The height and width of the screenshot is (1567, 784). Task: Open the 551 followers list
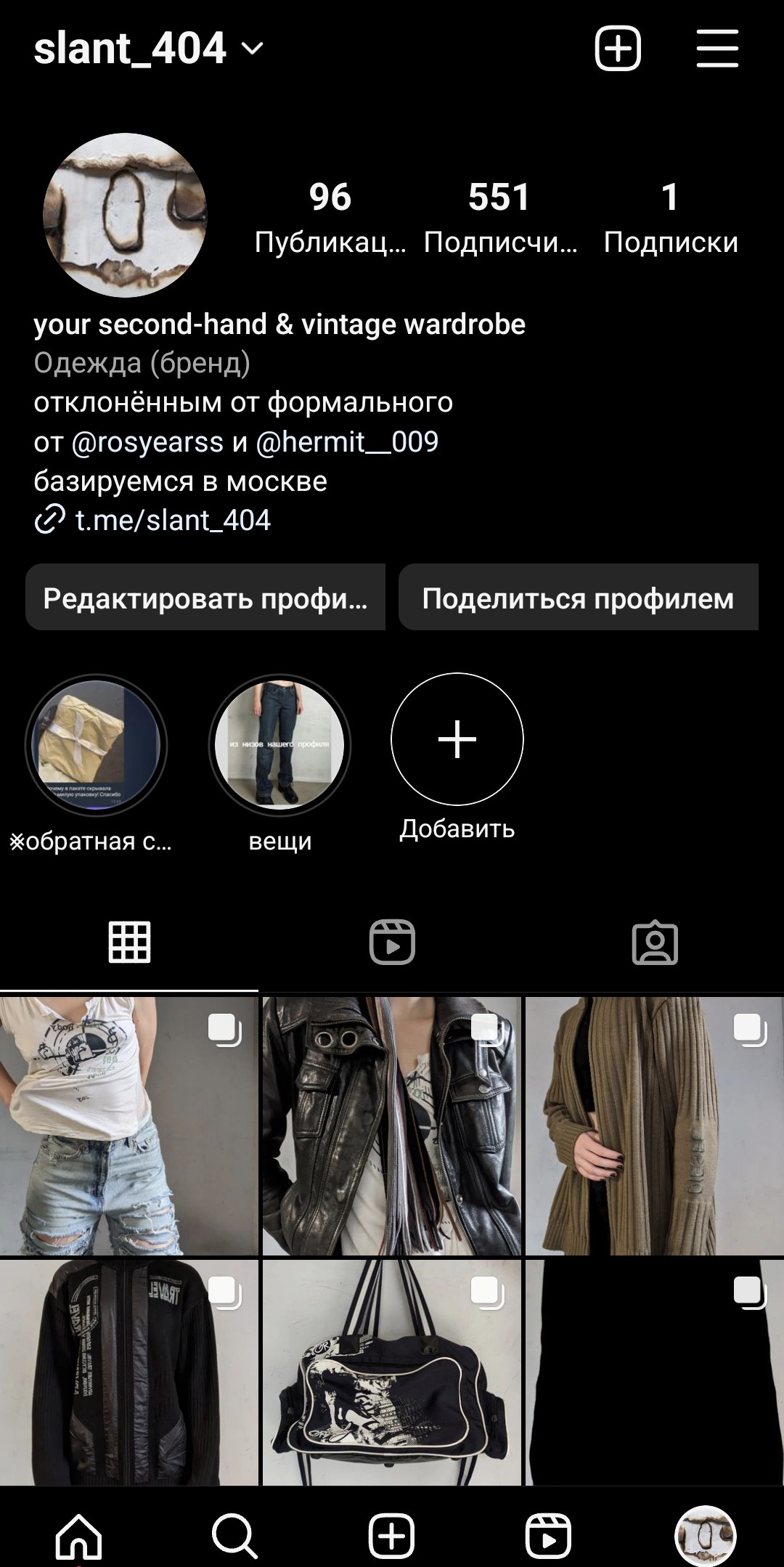[499, 216]
